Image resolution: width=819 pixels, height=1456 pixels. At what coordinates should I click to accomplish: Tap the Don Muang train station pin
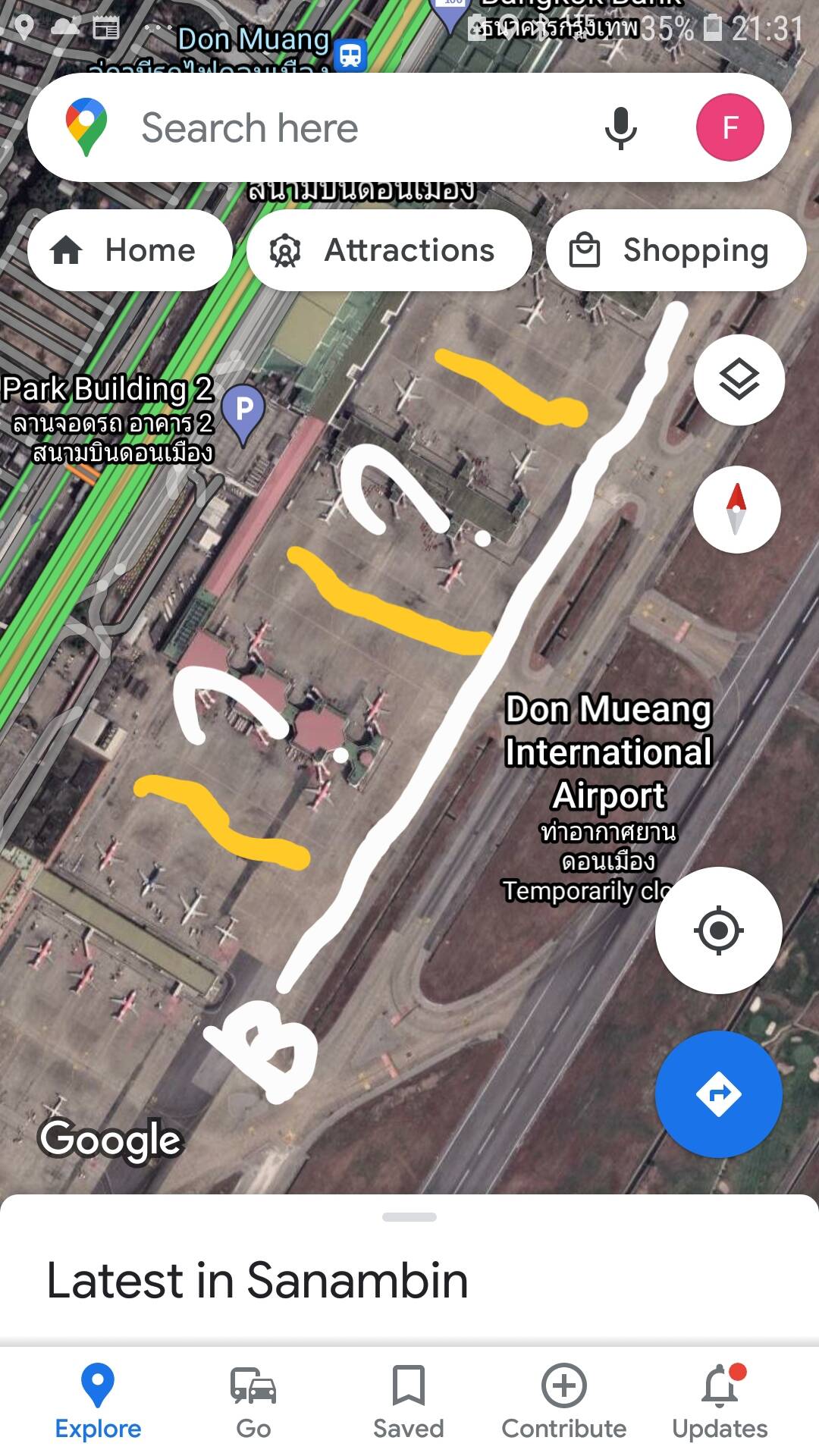coord(350,55)
